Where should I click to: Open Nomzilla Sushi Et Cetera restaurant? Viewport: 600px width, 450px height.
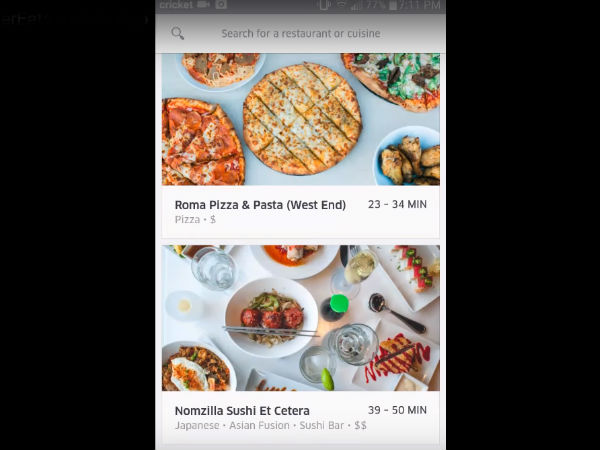[241, 410]
